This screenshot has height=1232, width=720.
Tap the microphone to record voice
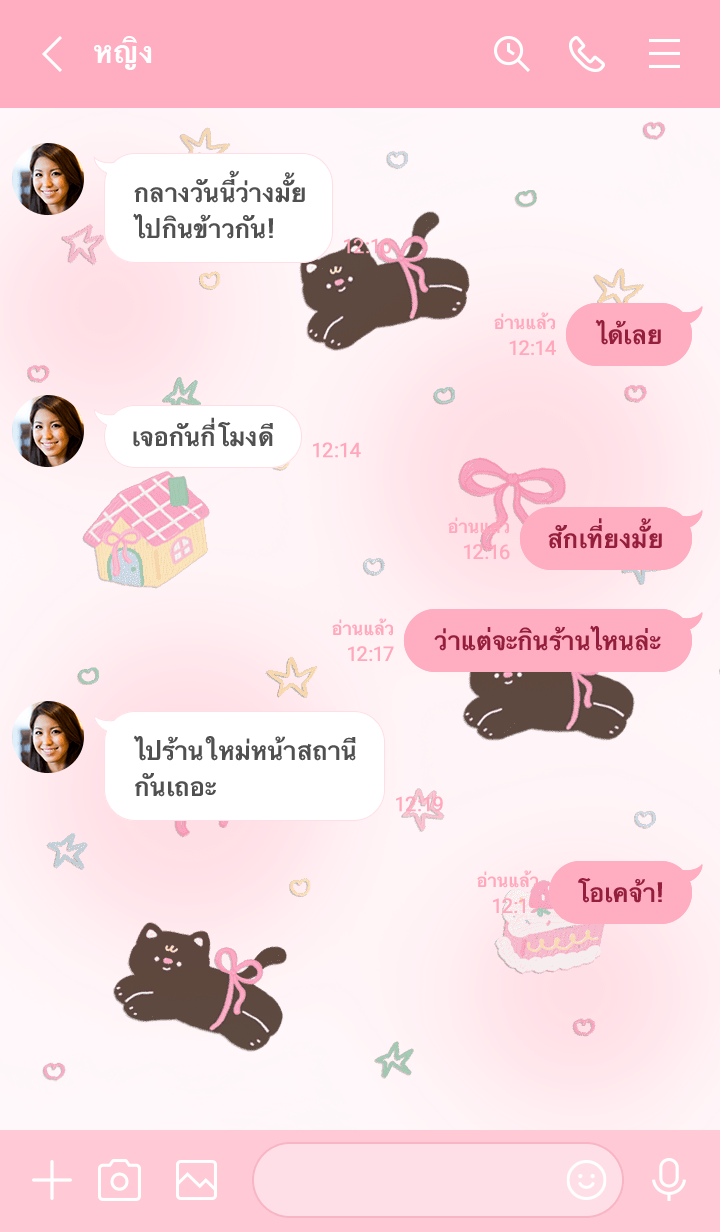(x=668, y=1181)
